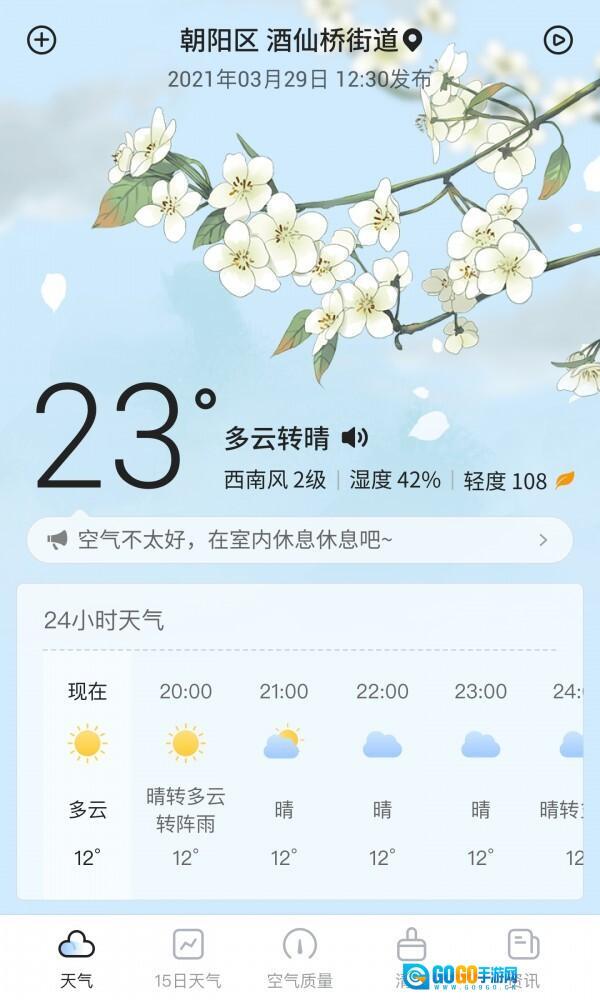Open the calendar tab in bottom bar

(x=411, y=957)
